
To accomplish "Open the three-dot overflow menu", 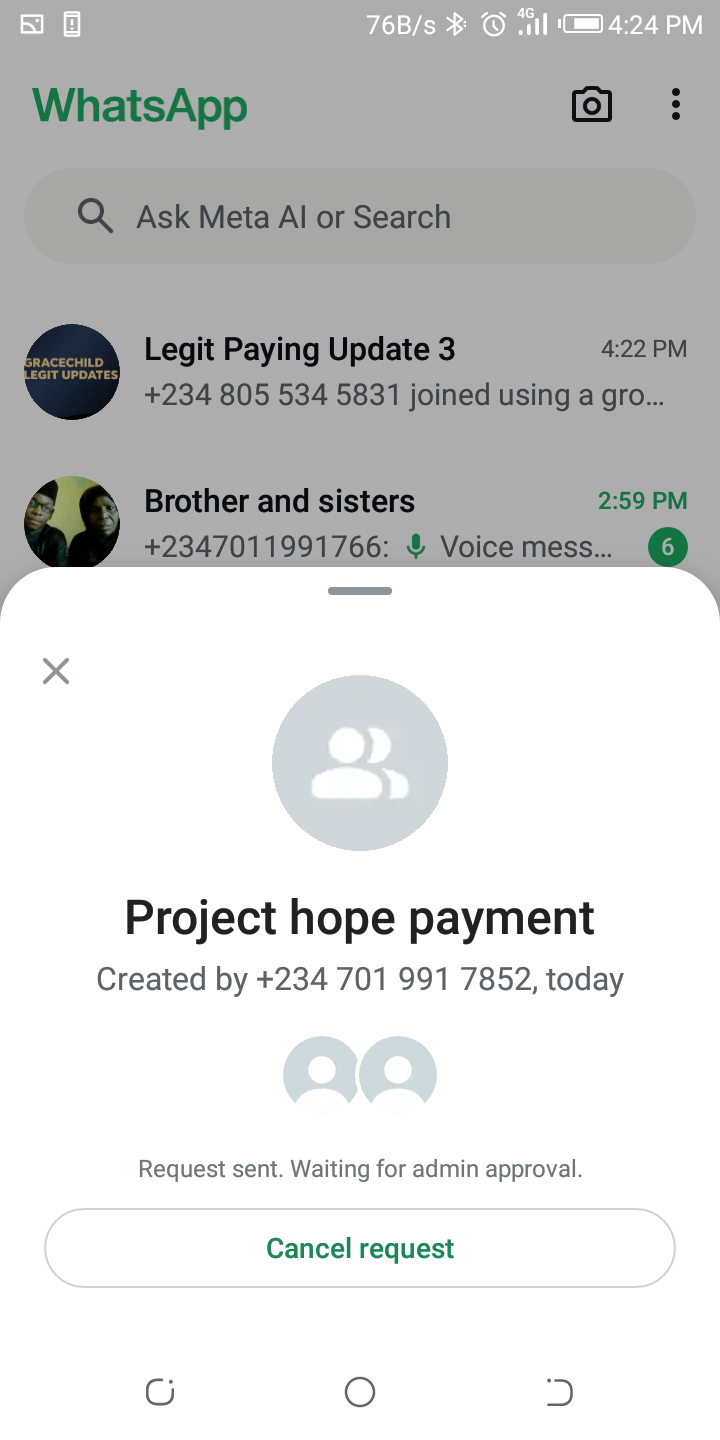I will pos(676,105).
